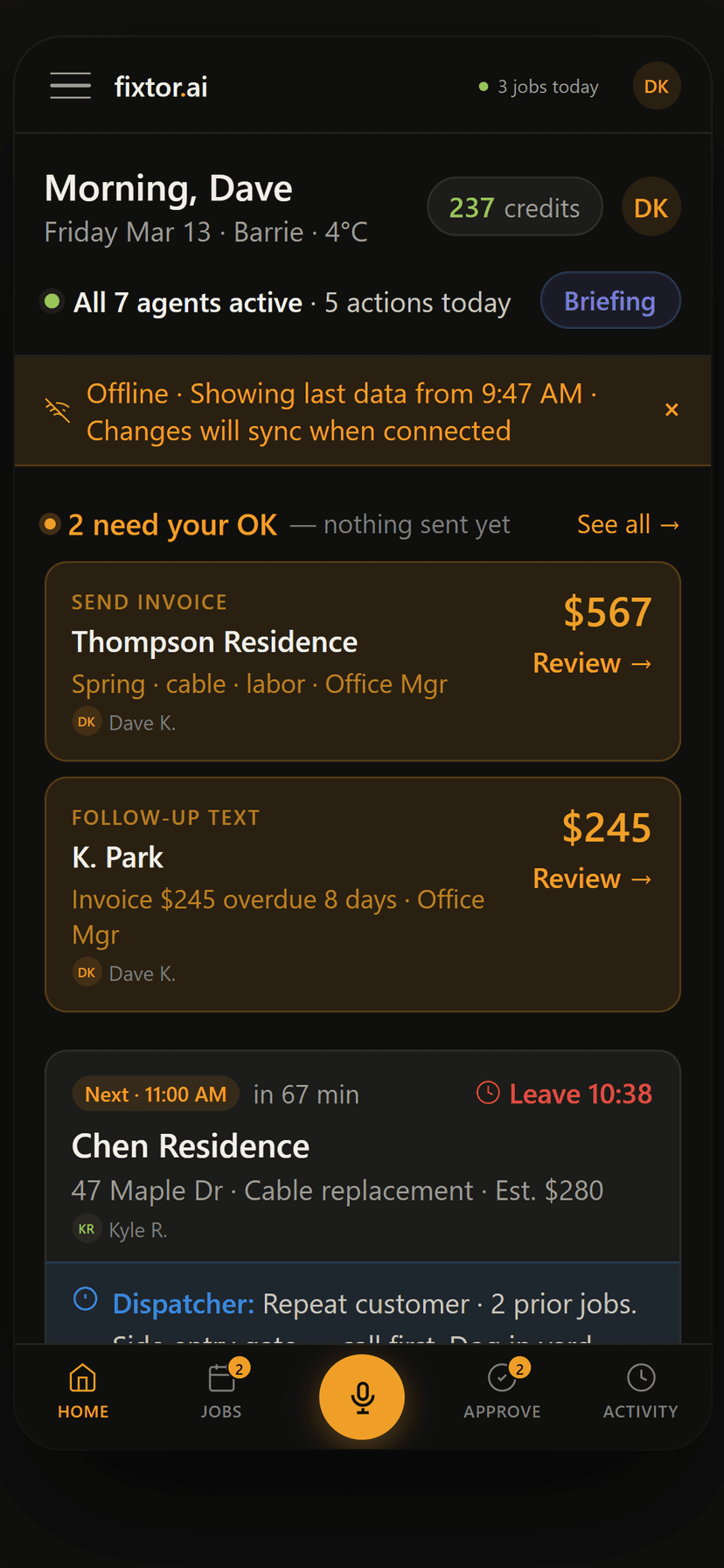Click the offline wifi status icon
The width and height of the screenshot is (724, 1568).
tap(54, 409)
